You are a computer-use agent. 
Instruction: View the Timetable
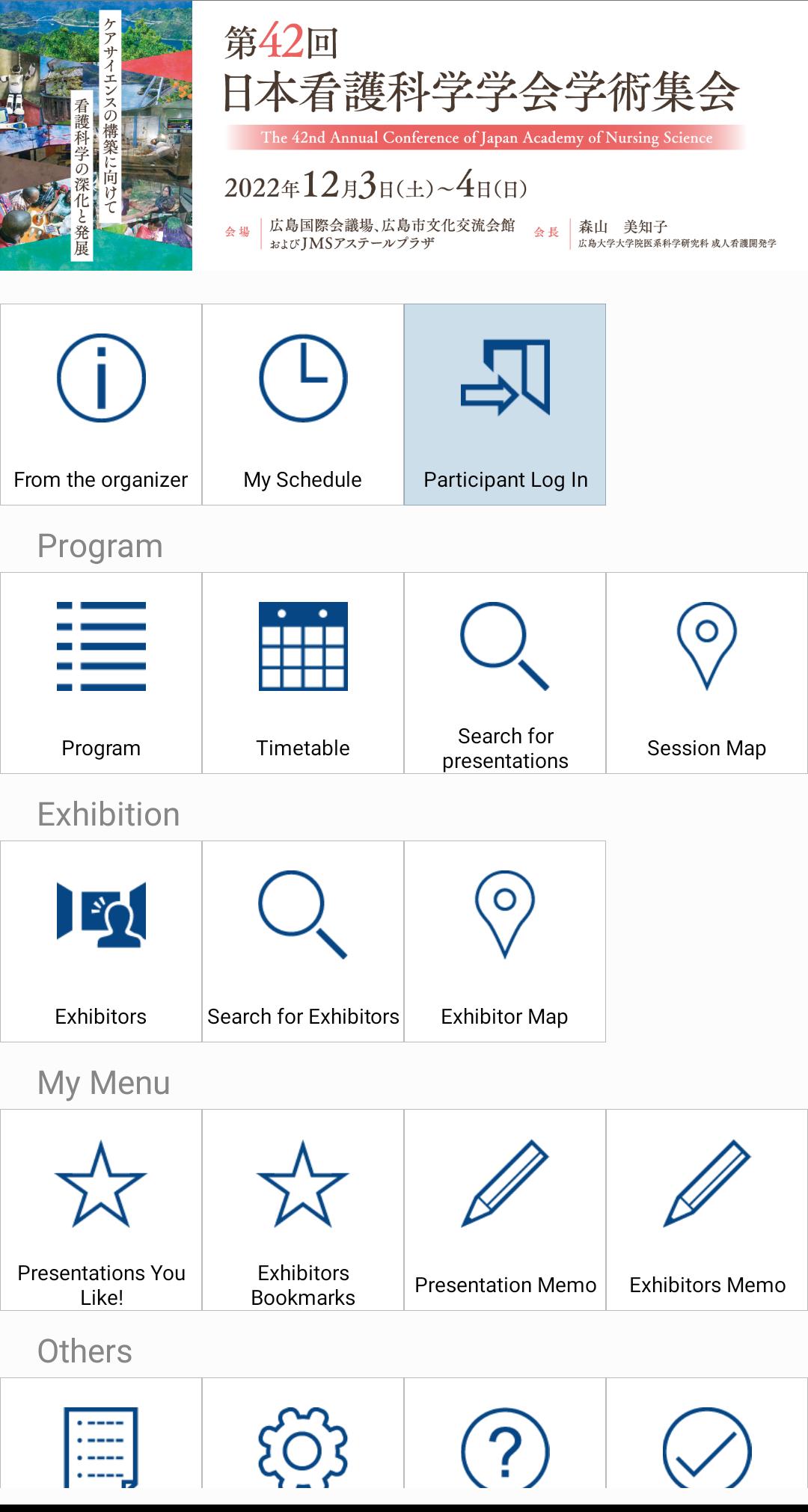[x=303, y=673]
